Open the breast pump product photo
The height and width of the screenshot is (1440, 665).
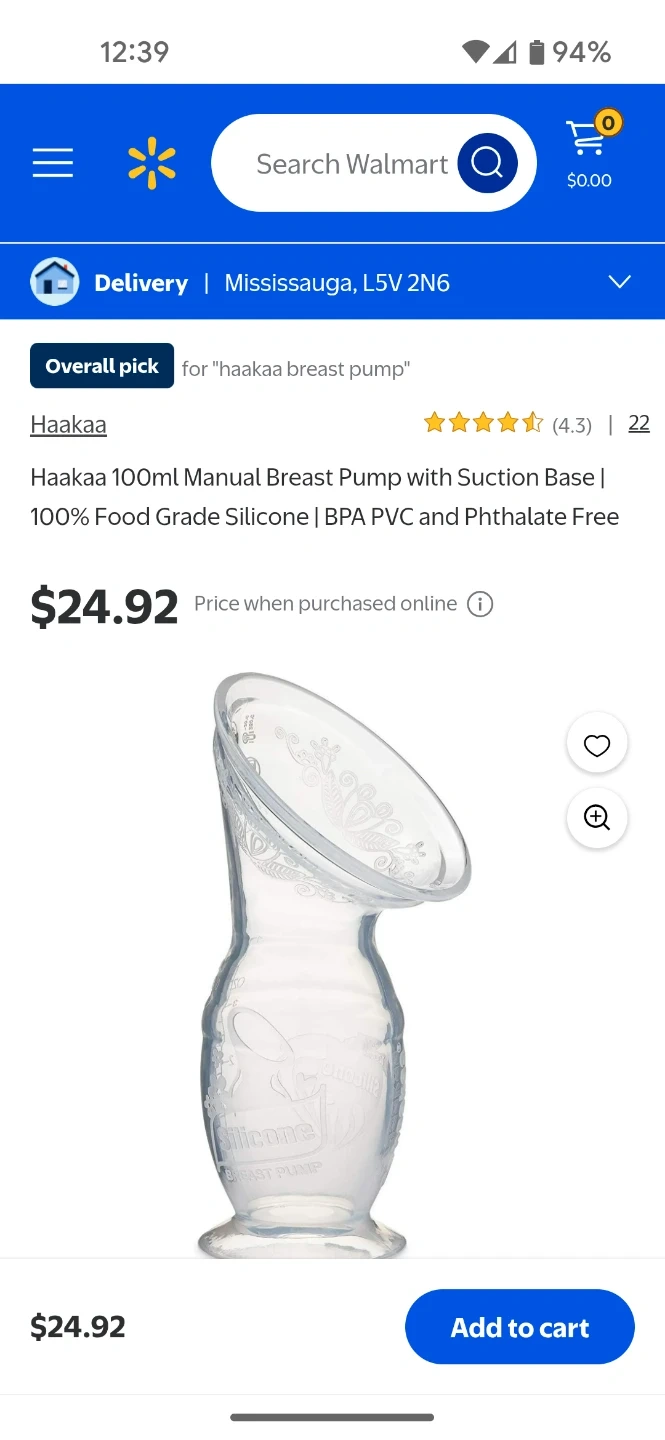click(320, 960)
